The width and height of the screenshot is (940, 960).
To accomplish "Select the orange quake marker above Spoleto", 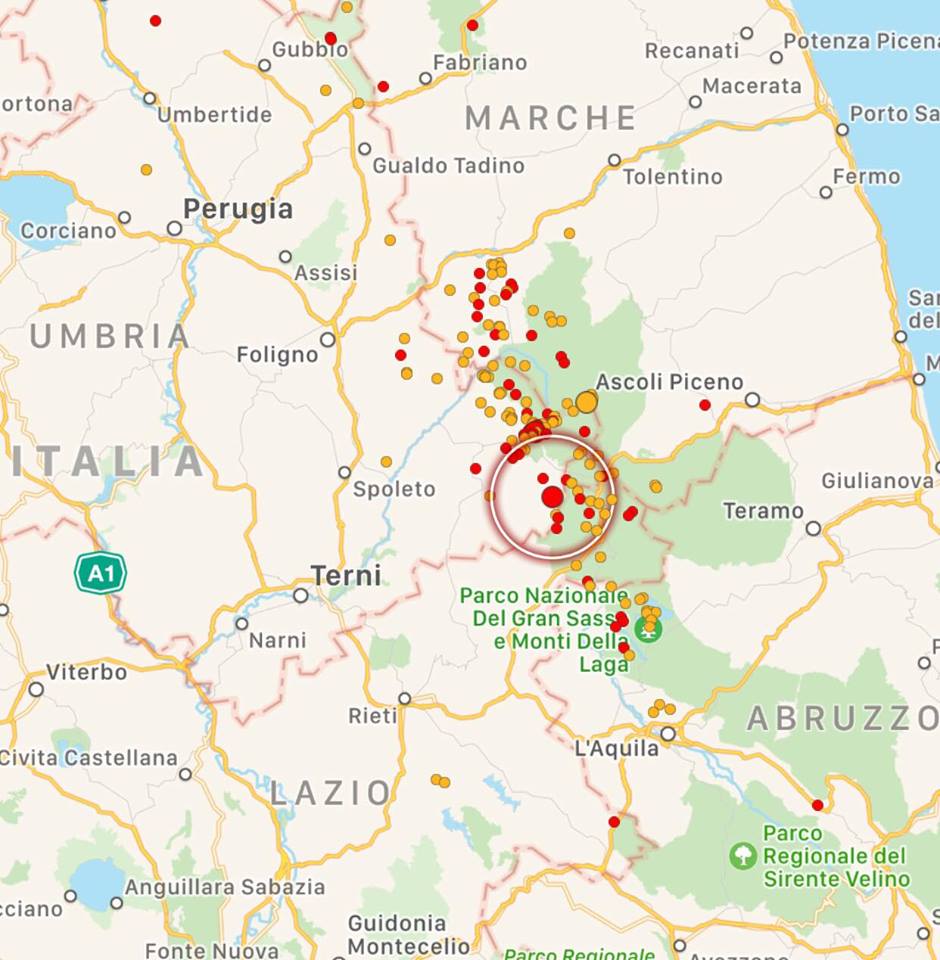I will click(x=386, y=462).
